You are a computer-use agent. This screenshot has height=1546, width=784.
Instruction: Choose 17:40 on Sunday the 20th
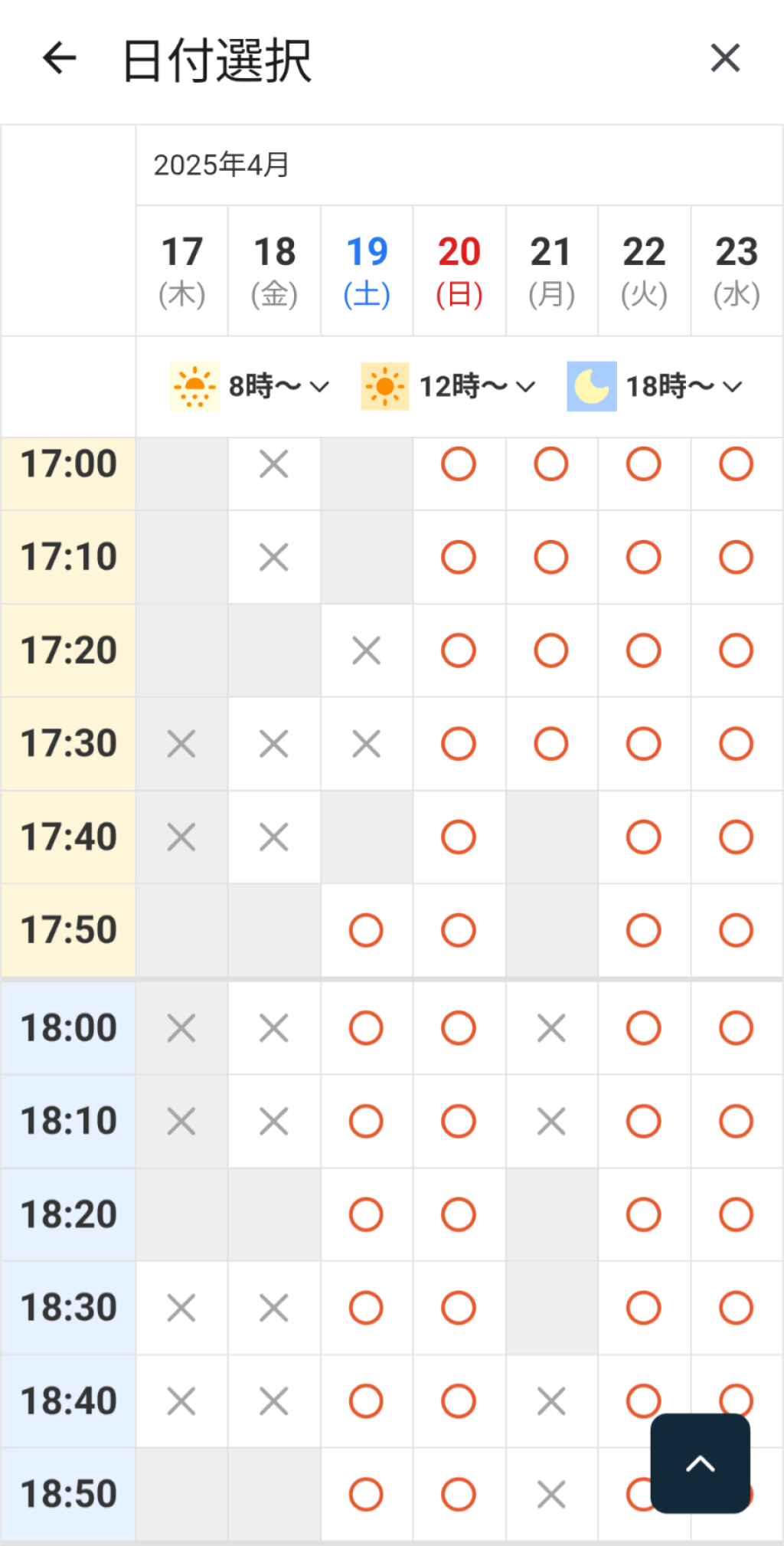(x=459, y=837)
